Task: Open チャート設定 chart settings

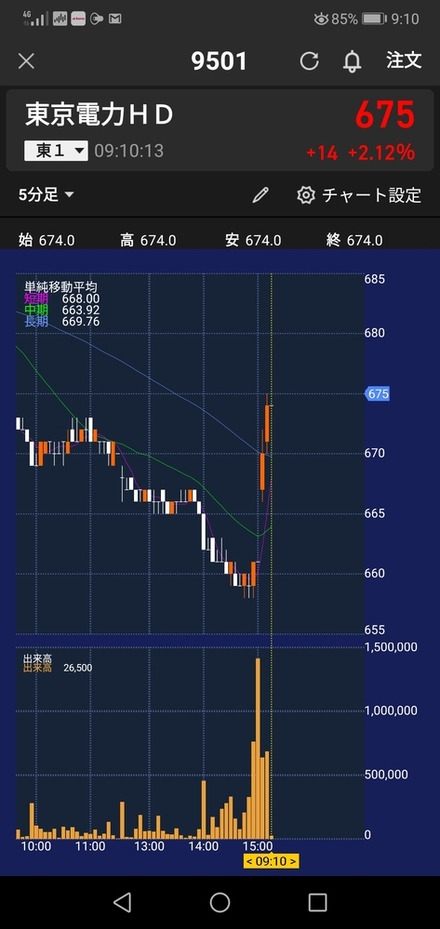Action: [x=359, y=195]
